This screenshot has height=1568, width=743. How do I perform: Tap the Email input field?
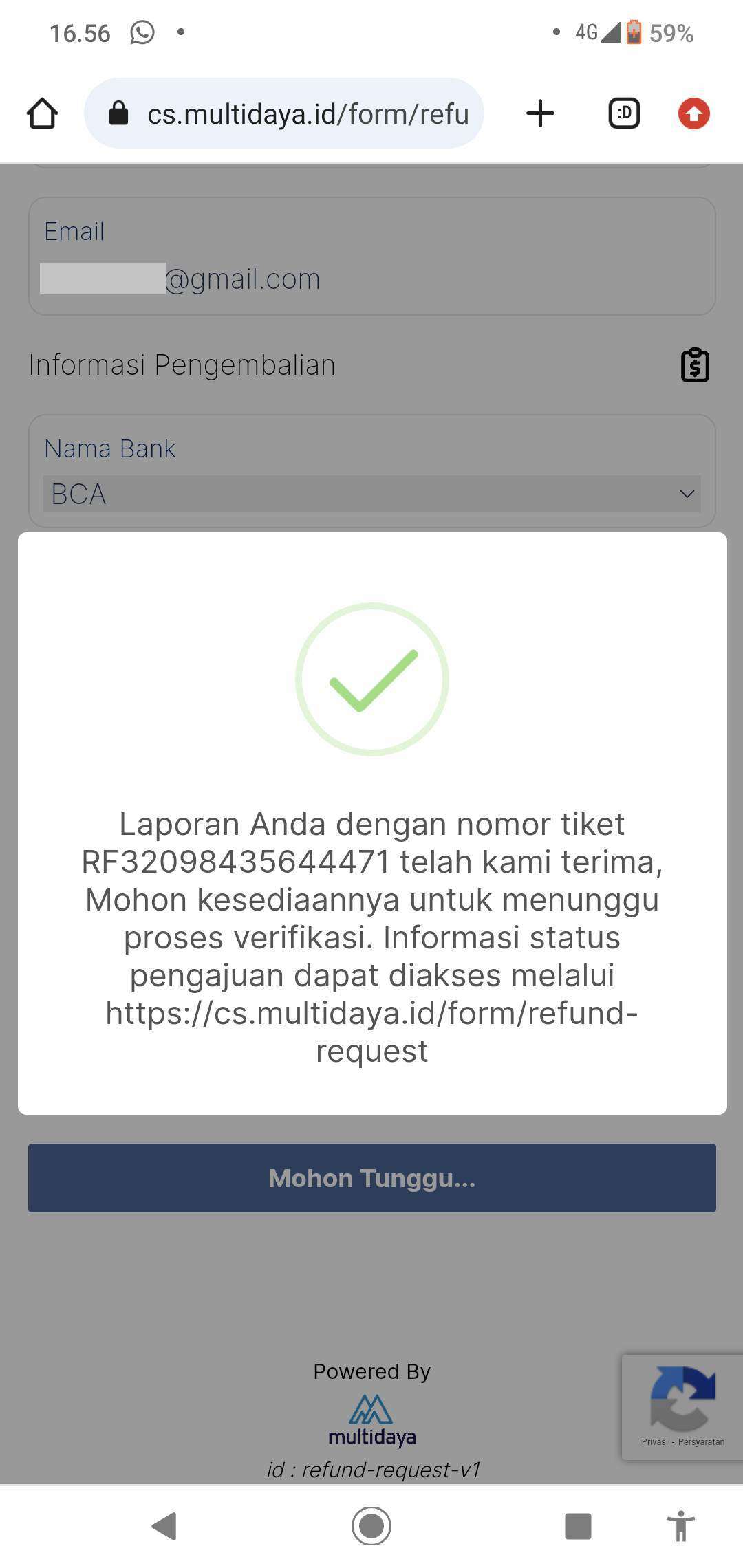372,257
